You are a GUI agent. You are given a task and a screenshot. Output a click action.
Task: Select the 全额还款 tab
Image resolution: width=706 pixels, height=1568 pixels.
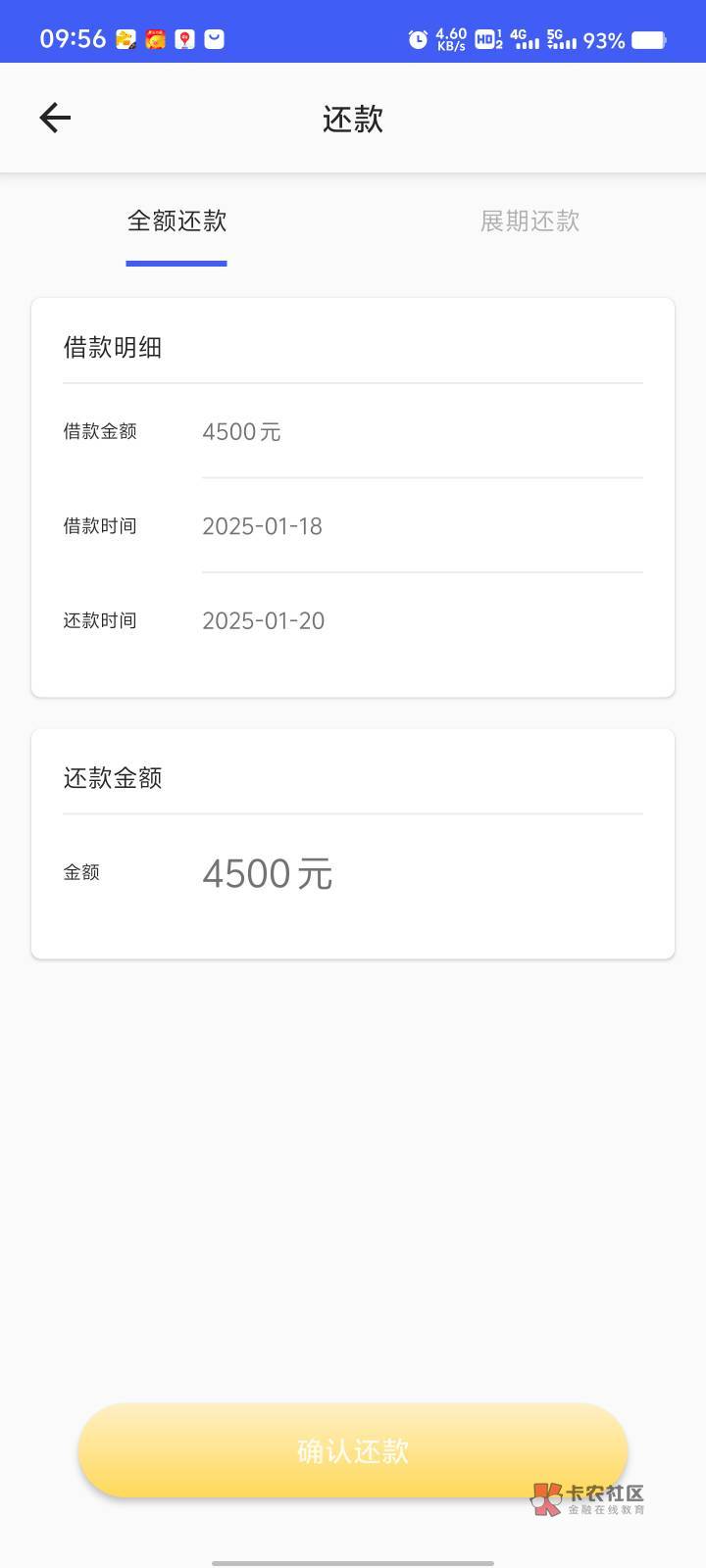[x=176, y=220]
